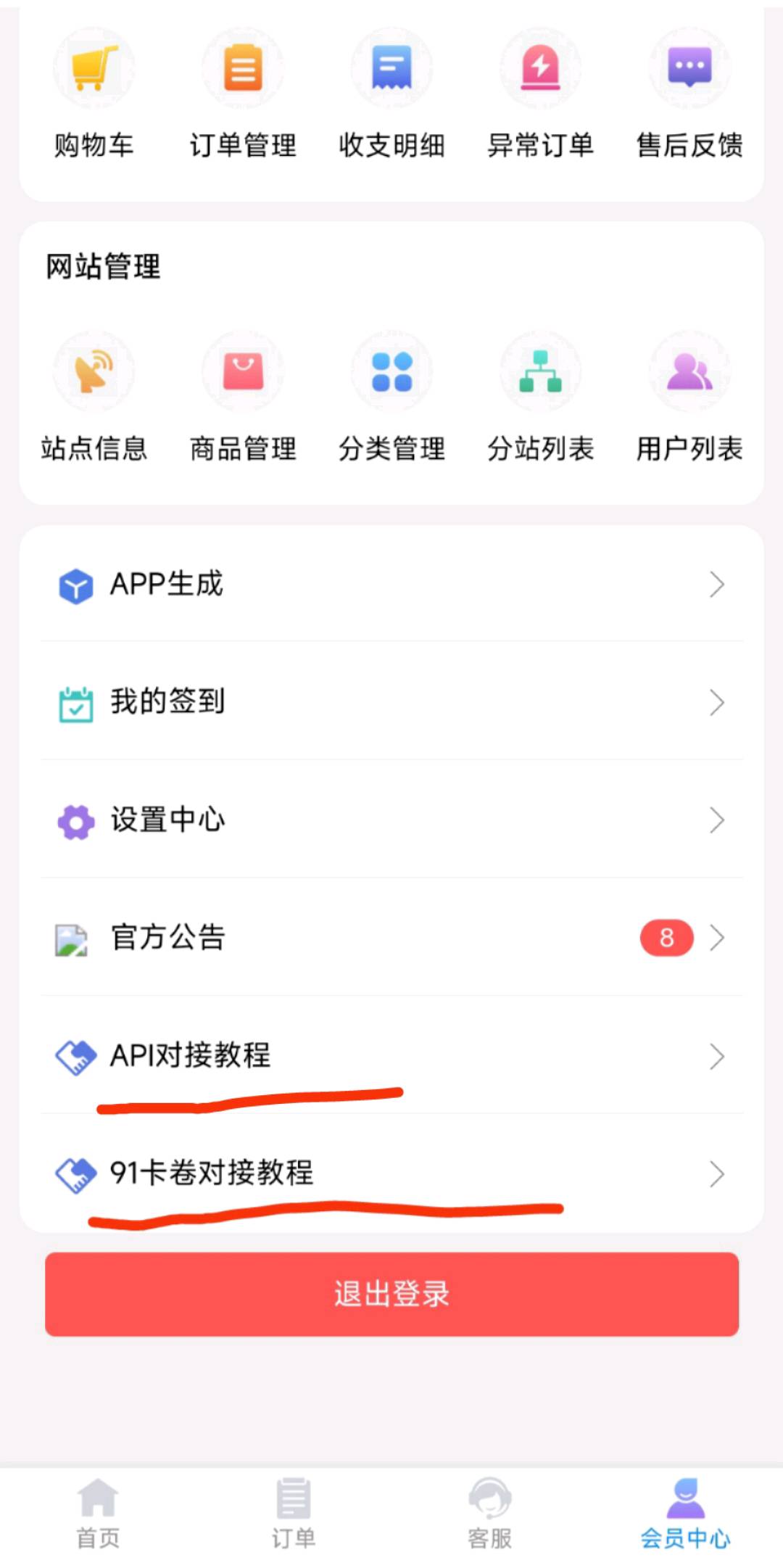The height and width of the screenshot is (1568, 783).
Task: Open the 91卡卷对接教程 tutorial
Action: pyautogui.click(x=391, y=1173)
